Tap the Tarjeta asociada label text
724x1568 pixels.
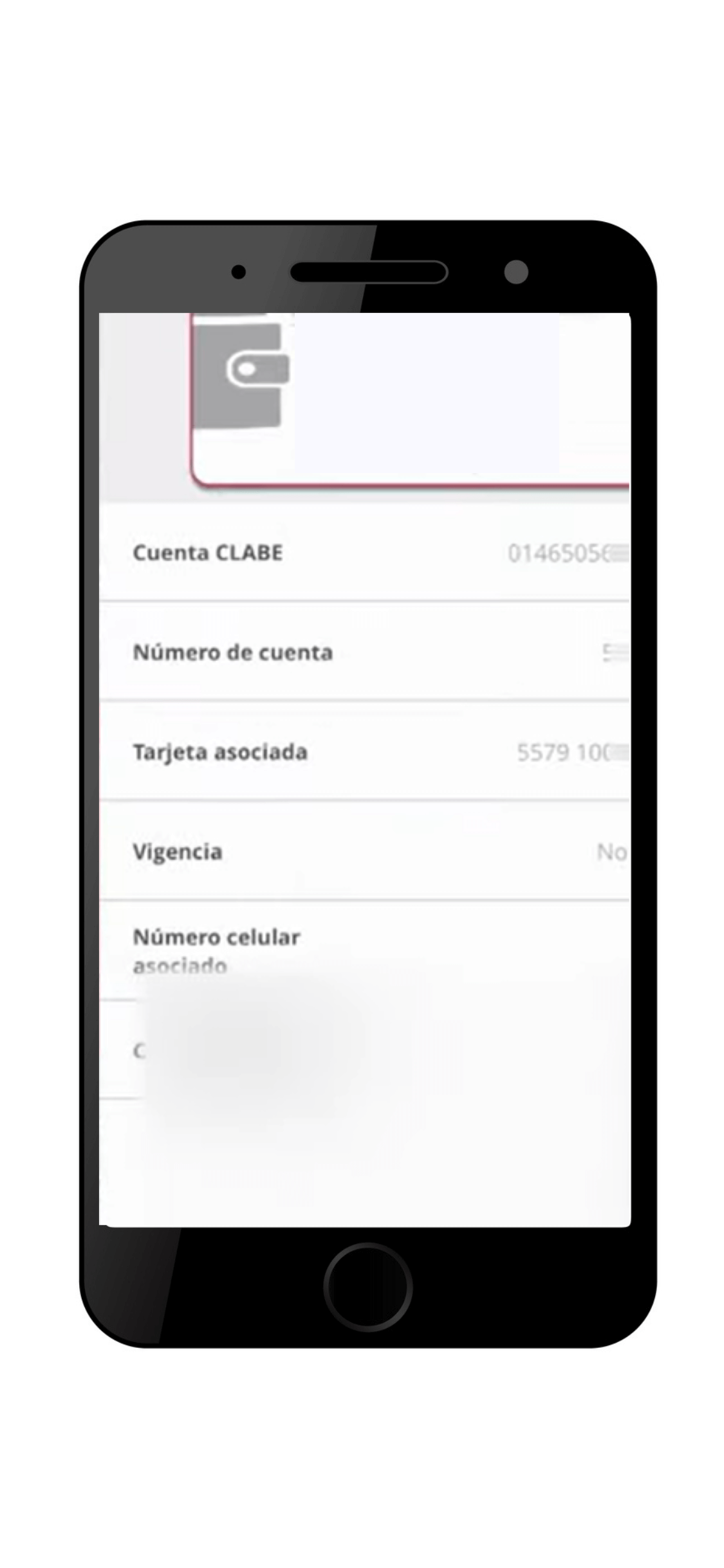point(220,752)
